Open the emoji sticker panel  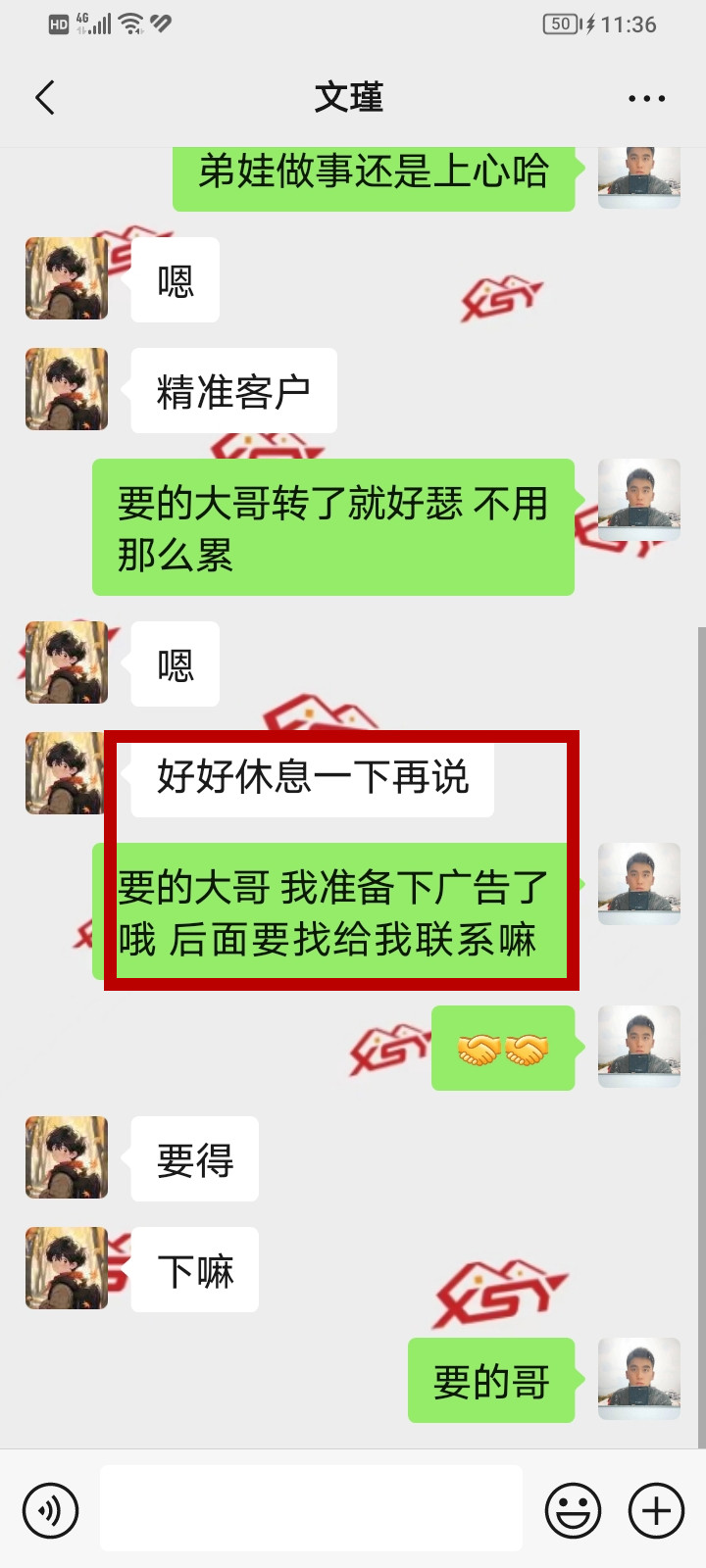tap(573, 1510)
